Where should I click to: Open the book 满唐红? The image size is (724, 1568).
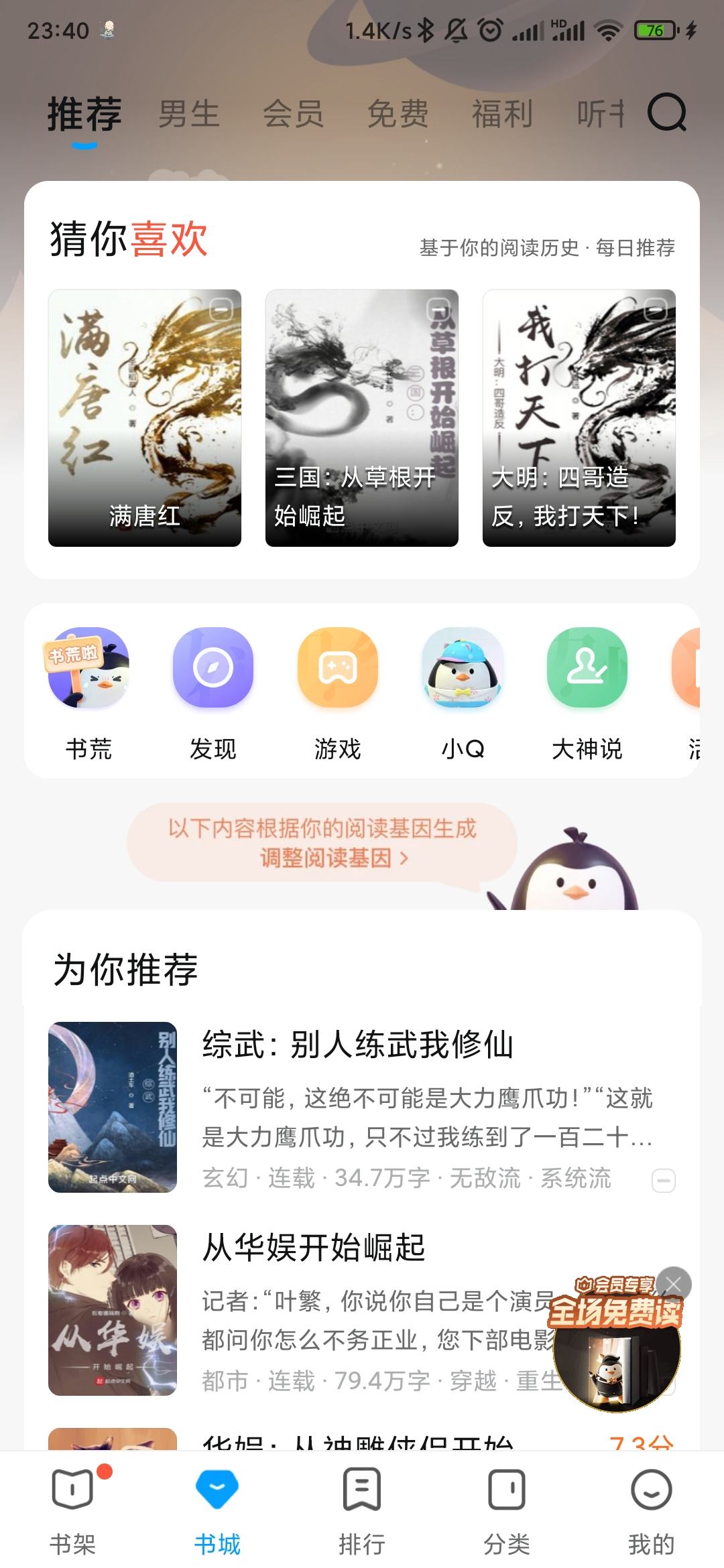coord(145,417)
